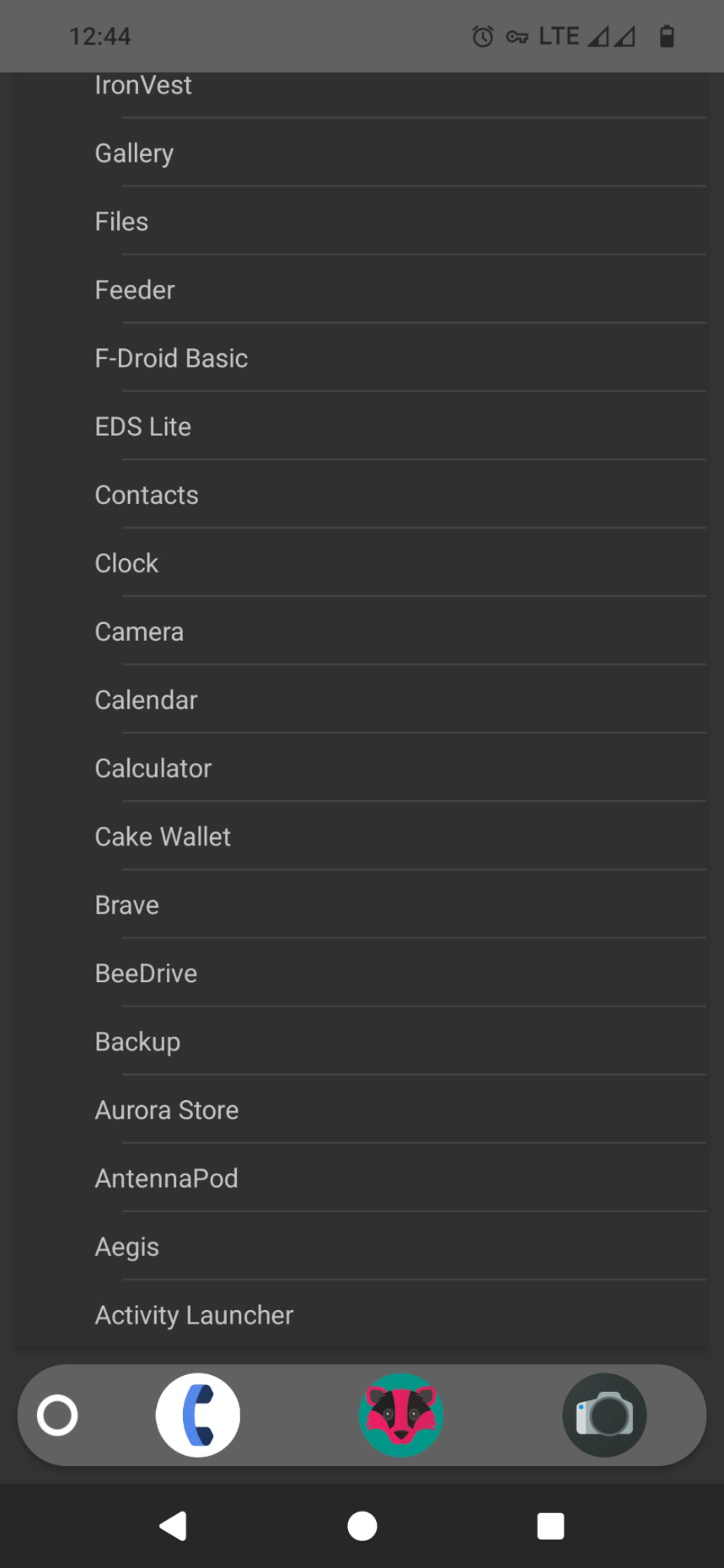Go to the home screen

pyautogui.click(x=362, y=1526)
